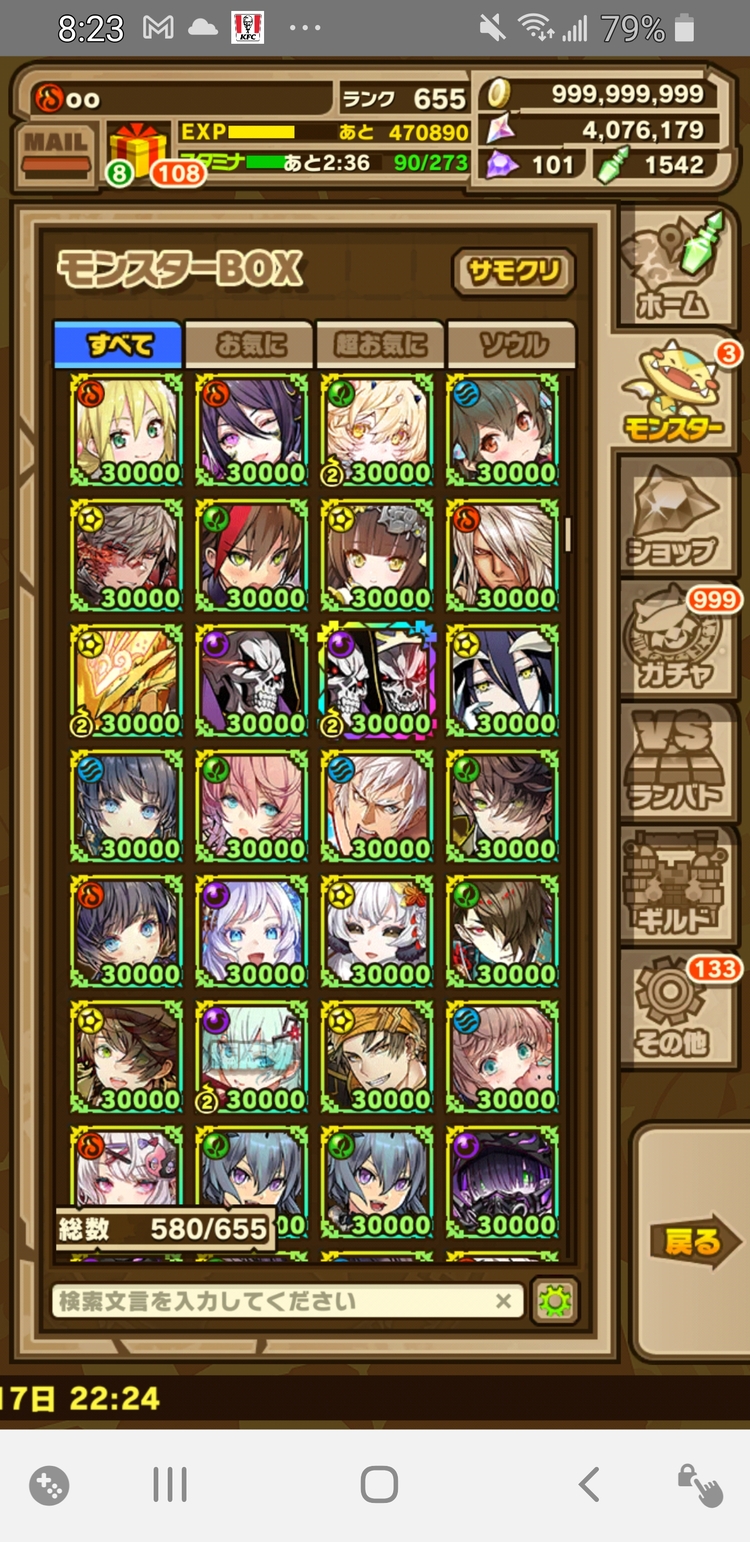Switch to the お気に tab
Image resolution: width=750 pixels, height=1542 pixels.
coord(250,345)
